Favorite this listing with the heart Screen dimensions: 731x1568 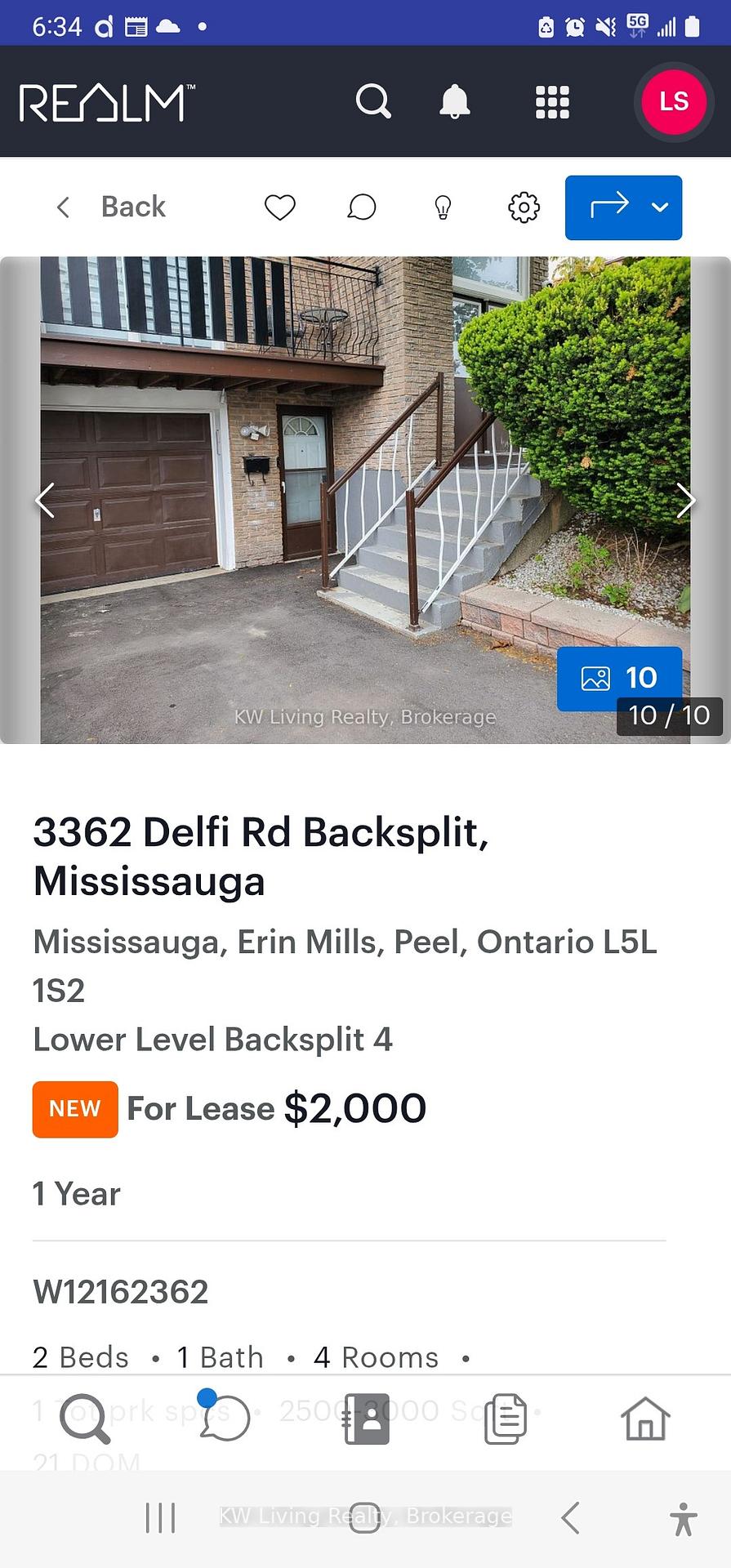pos(279,207)
